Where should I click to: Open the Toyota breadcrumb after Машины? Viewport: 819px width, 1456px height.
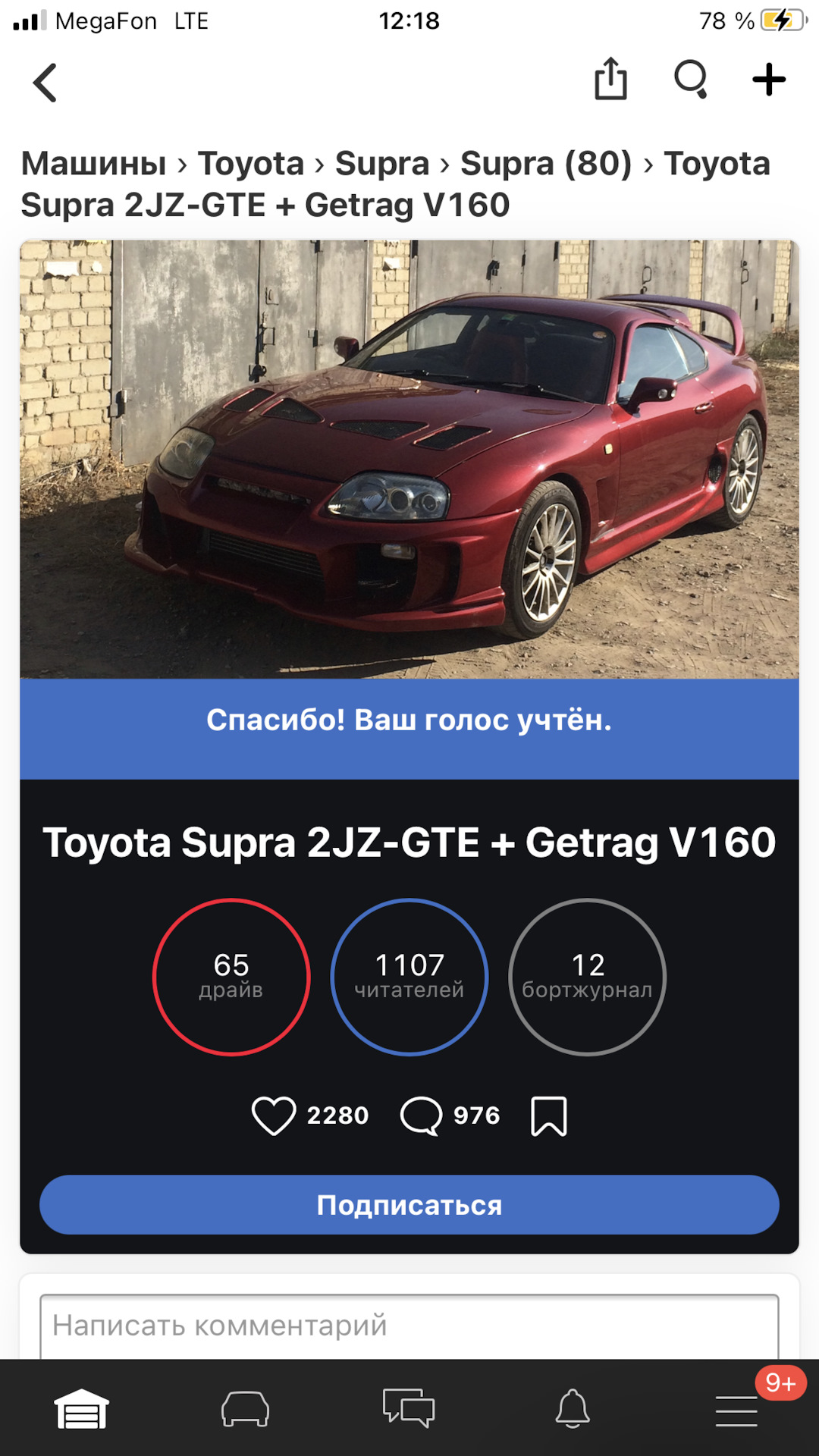pyautogui.click(x=250, y=164)
